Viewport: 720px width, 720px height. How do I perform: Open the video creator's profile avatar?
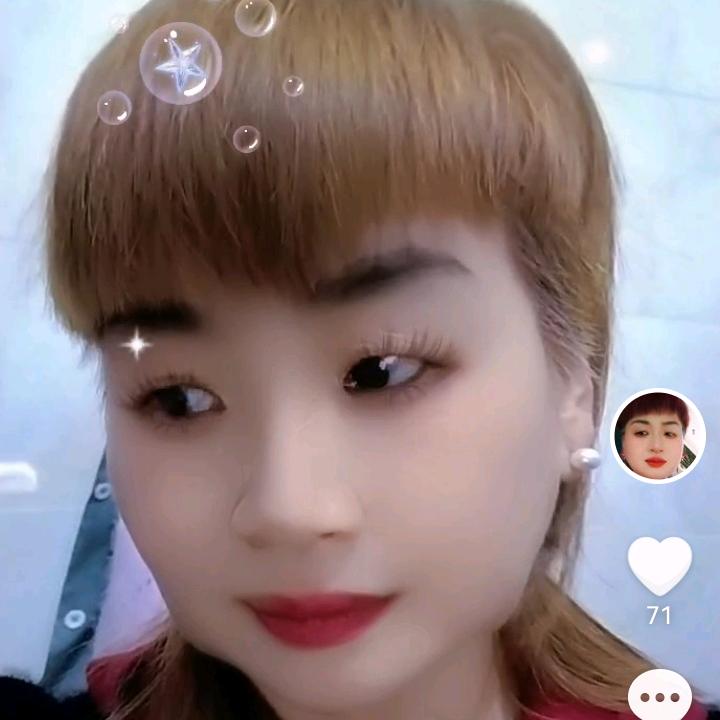point(658,436)
